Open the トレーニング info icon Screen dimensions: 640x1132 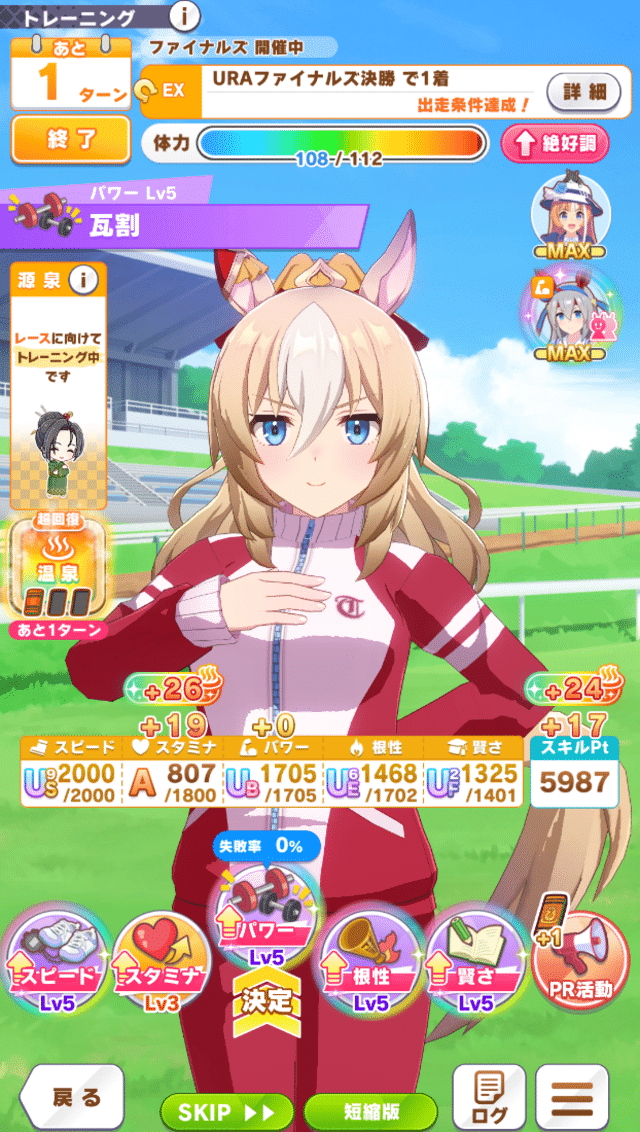185,16
